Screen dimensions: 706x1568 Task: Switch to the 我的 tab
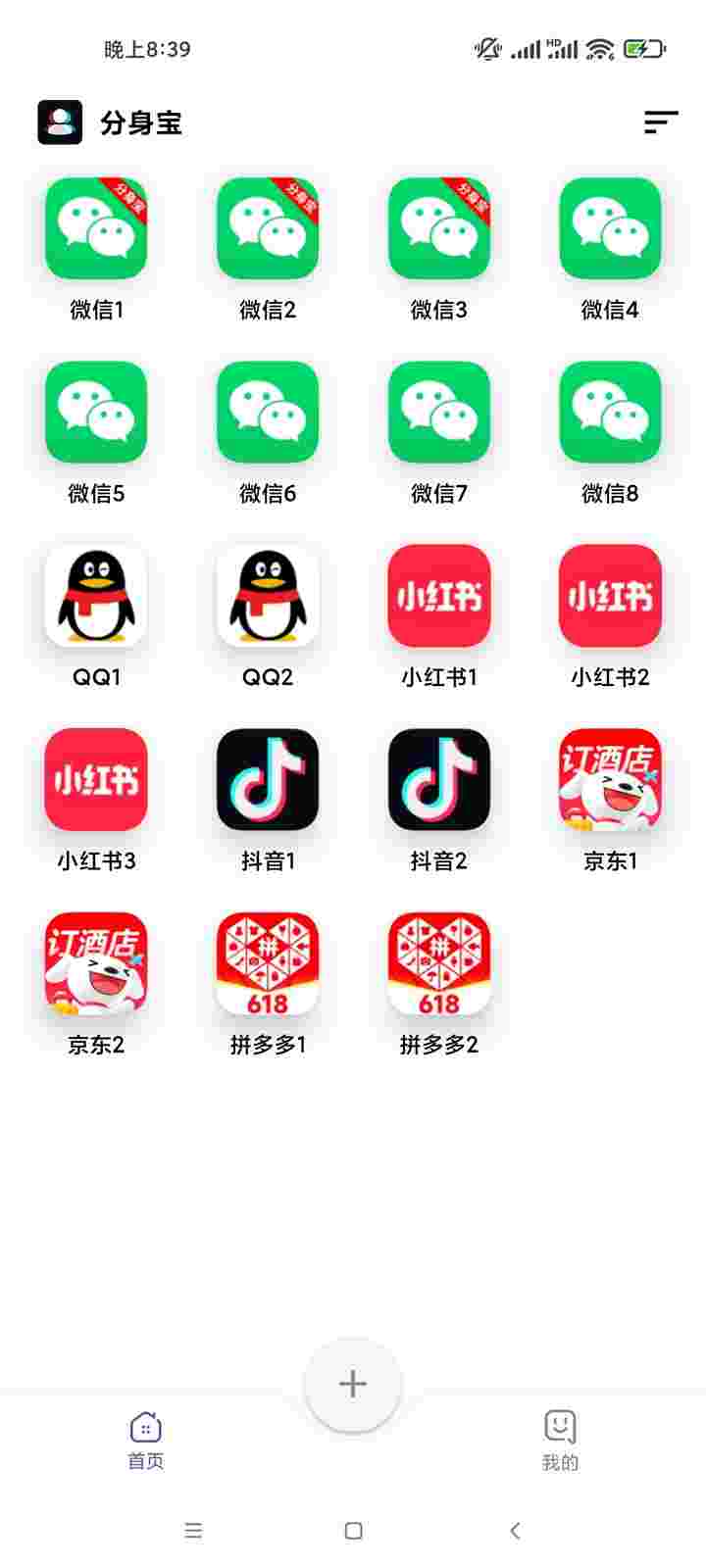click(x=560, y=1440)
